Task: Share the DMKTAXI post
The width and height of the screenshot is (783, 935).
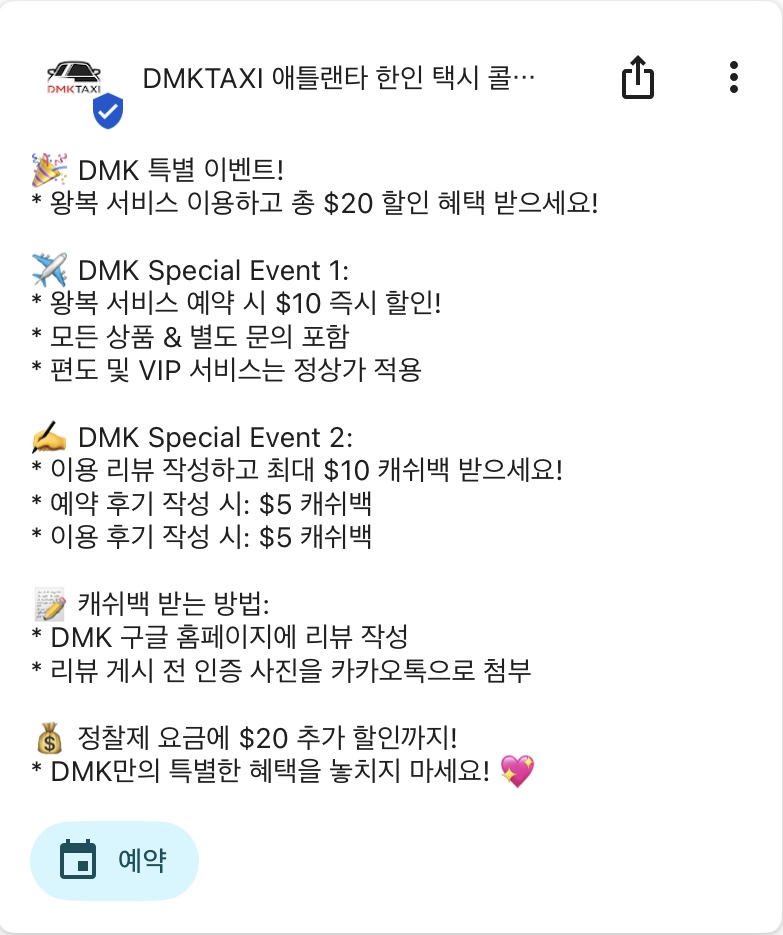Action: [x=637, y=77]
